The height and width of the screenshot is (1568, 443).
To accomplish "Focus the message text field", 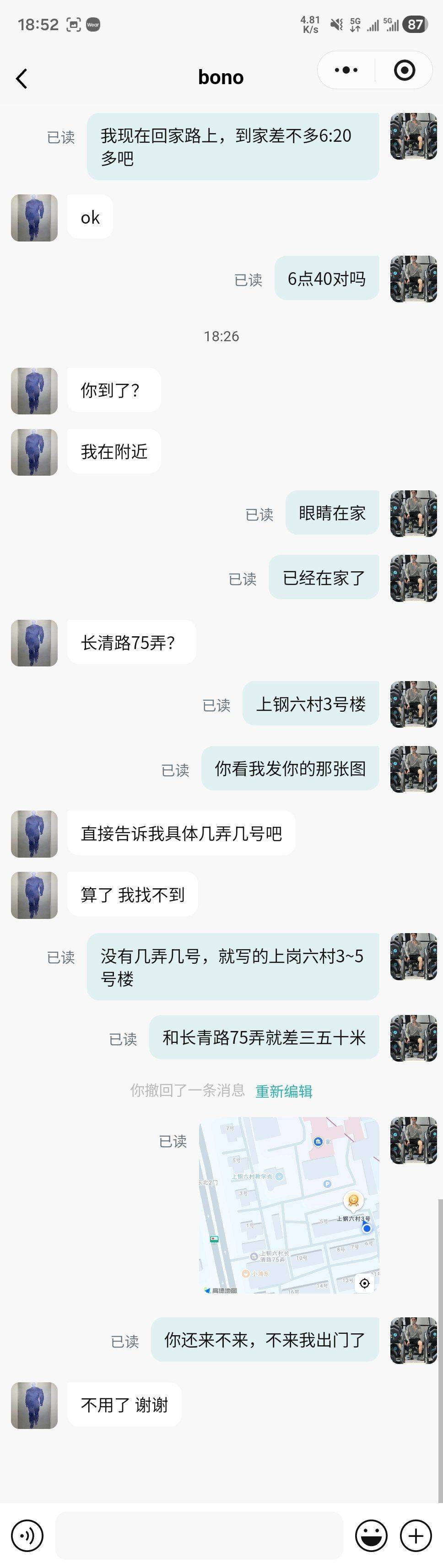I will pyautogui.click(x=199, y=1535).
